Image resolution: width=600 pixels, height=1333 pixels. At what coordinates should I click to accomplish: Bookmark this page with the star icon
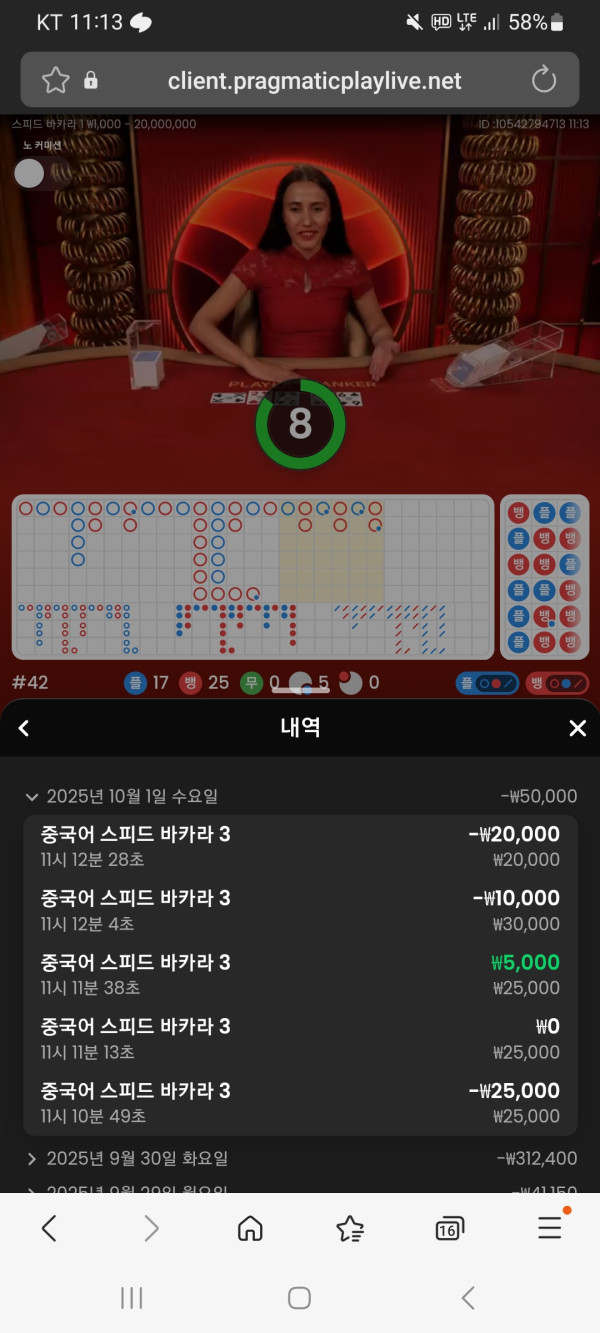56,80
